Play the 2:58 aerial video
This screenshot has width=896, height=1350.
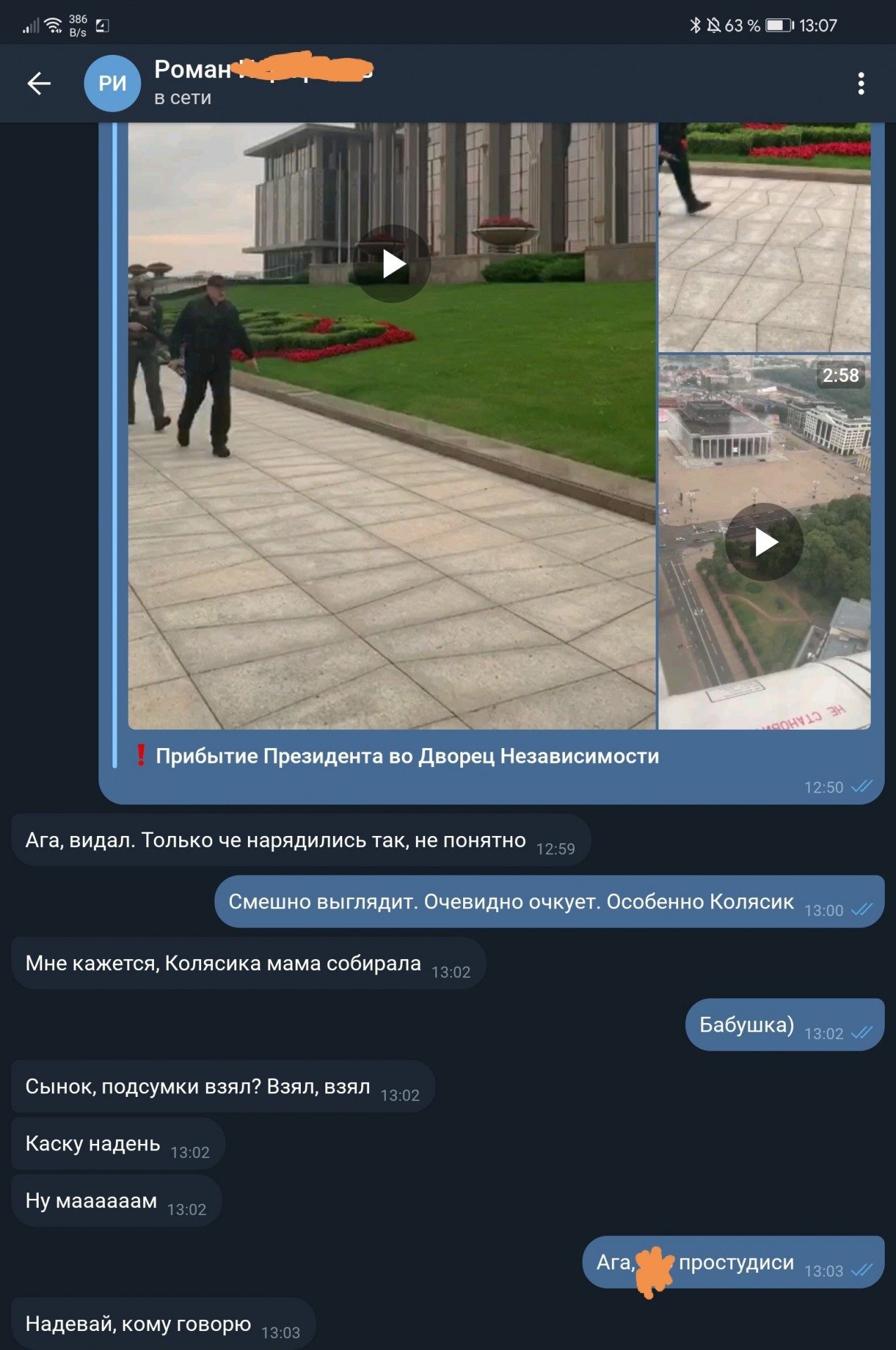pyautogui.click(x=765, y=542)
